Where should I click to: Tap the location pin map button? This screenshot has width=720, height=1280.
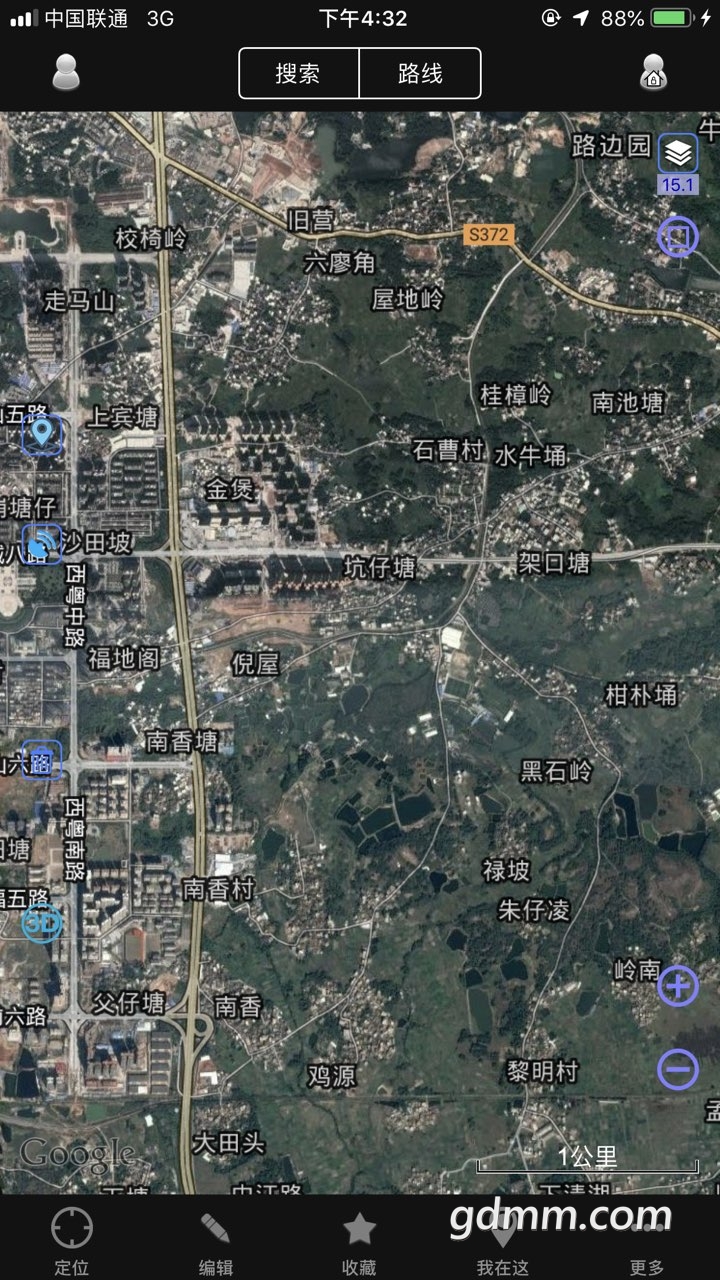(42, 434)
